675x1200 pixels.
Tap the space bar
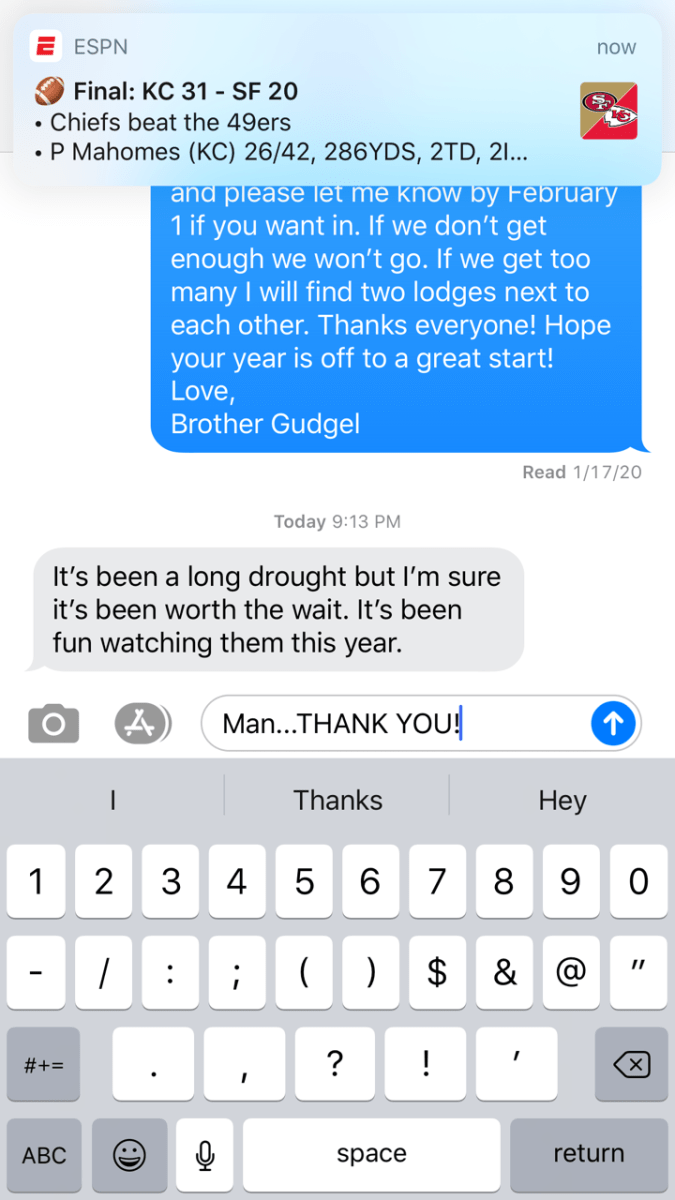coord(371,1155)
